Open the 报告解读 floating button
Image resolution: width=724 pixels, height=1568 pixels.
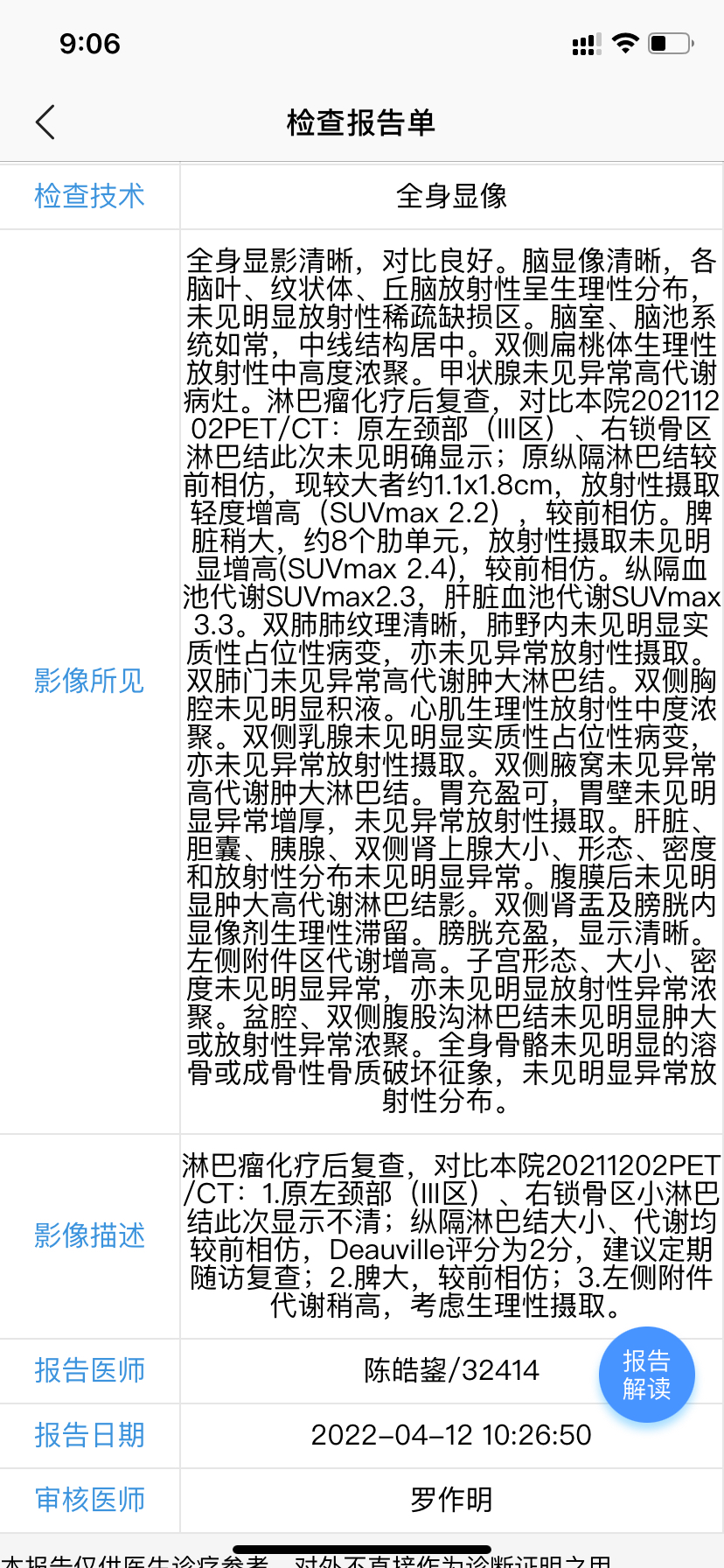(647, 1375)
